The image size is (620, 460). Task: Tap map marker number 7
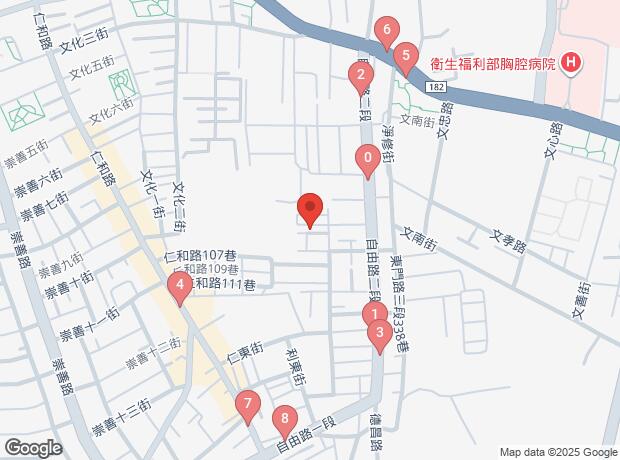pyautogui.click(x=247, y=404)
